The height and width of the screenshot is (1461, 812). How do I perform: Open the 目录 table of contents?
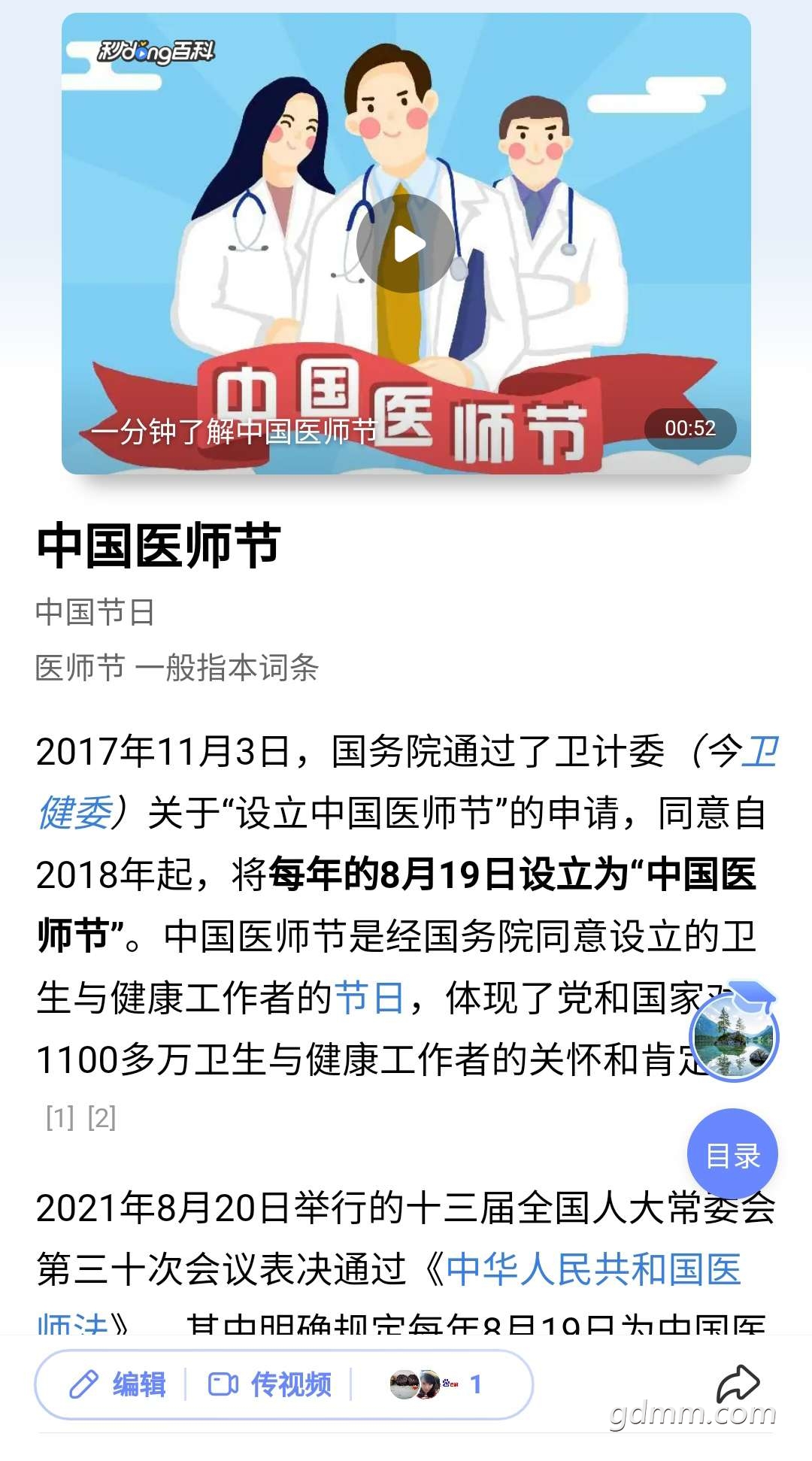pyautogui.click(x=732, y=1154)
